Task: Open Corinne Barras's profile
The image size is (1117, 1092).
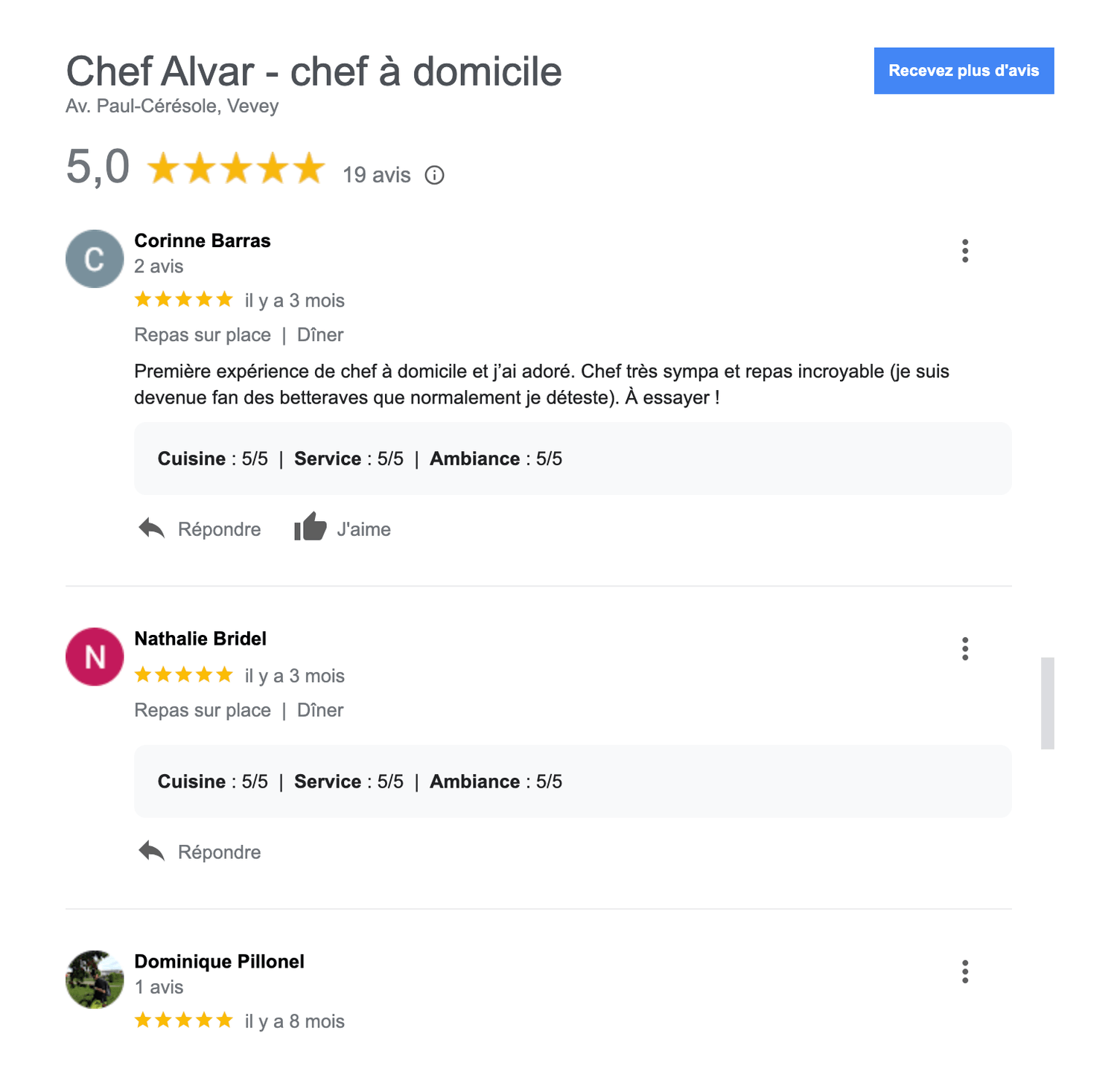Action: 202,240
